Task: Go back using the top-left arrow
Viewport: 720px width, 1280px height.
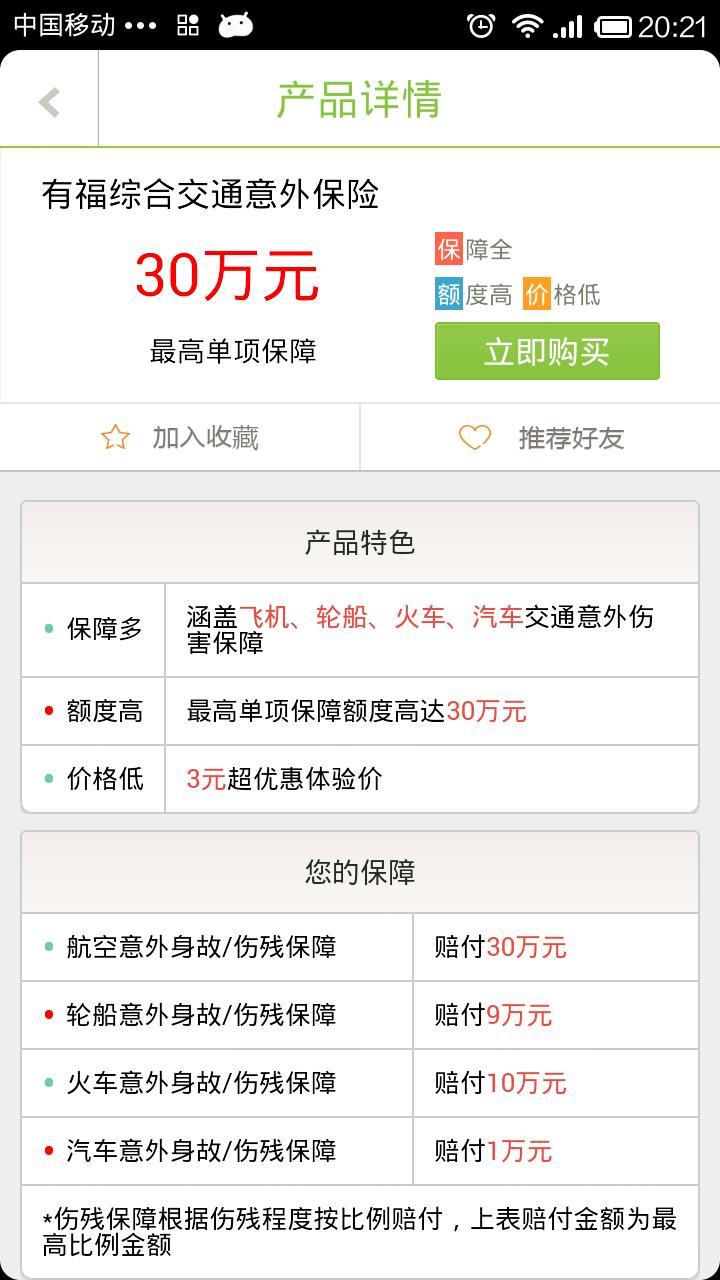Action: 48,101
